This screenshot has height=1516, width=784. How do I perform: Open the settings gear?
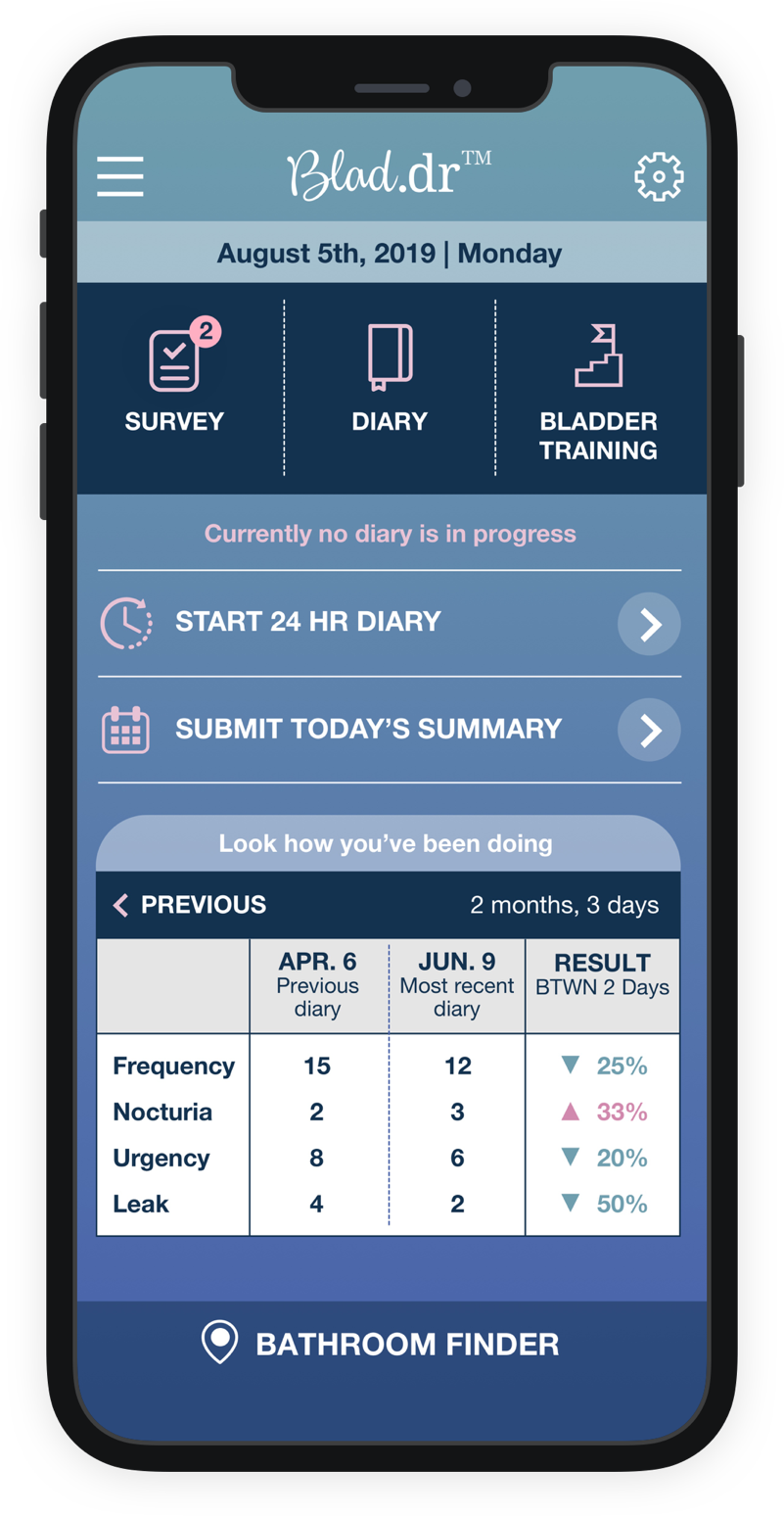659,177
